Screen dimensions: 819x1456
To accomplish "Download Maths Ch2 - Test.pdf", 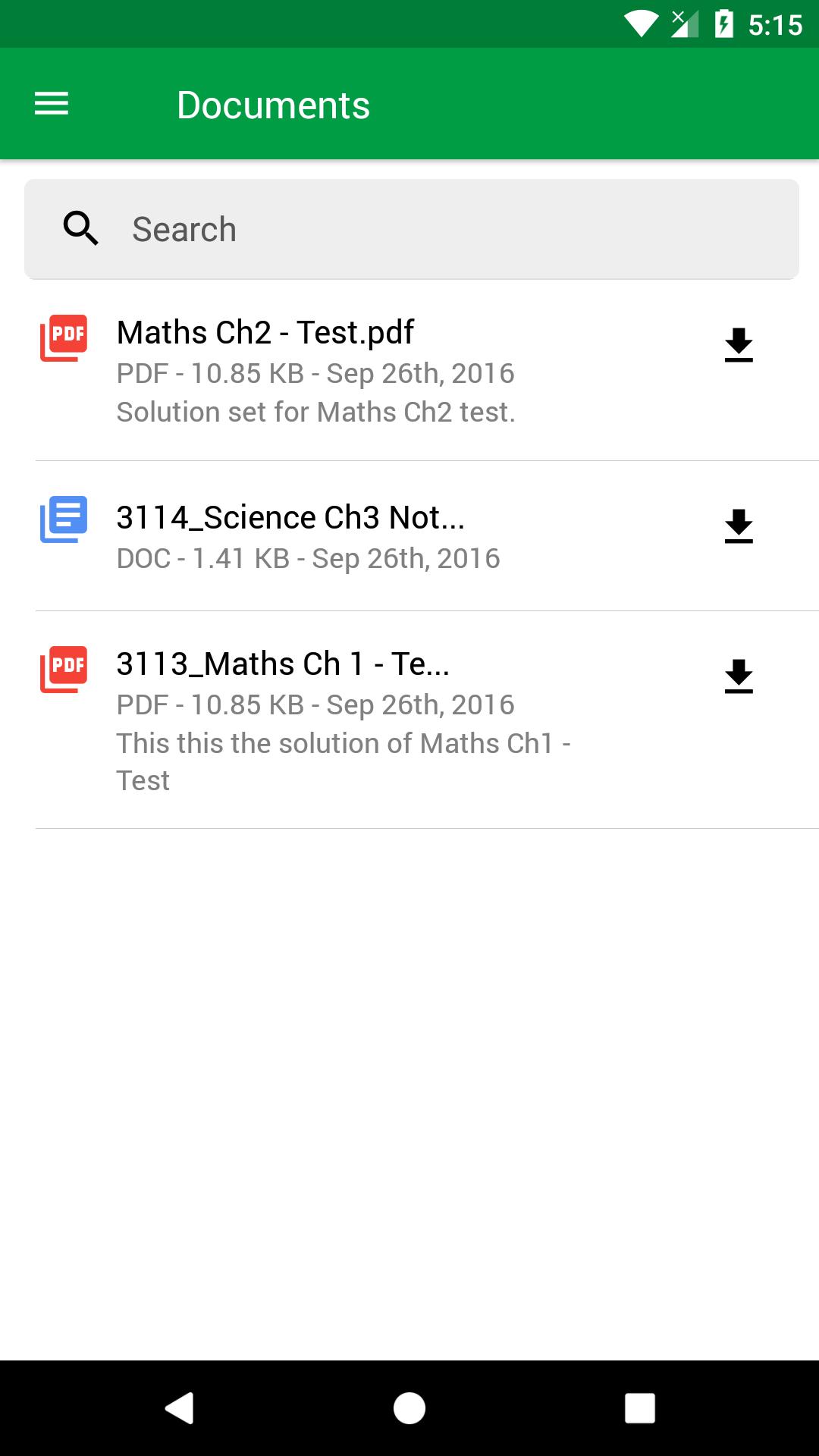I will (x=739, y=345).
